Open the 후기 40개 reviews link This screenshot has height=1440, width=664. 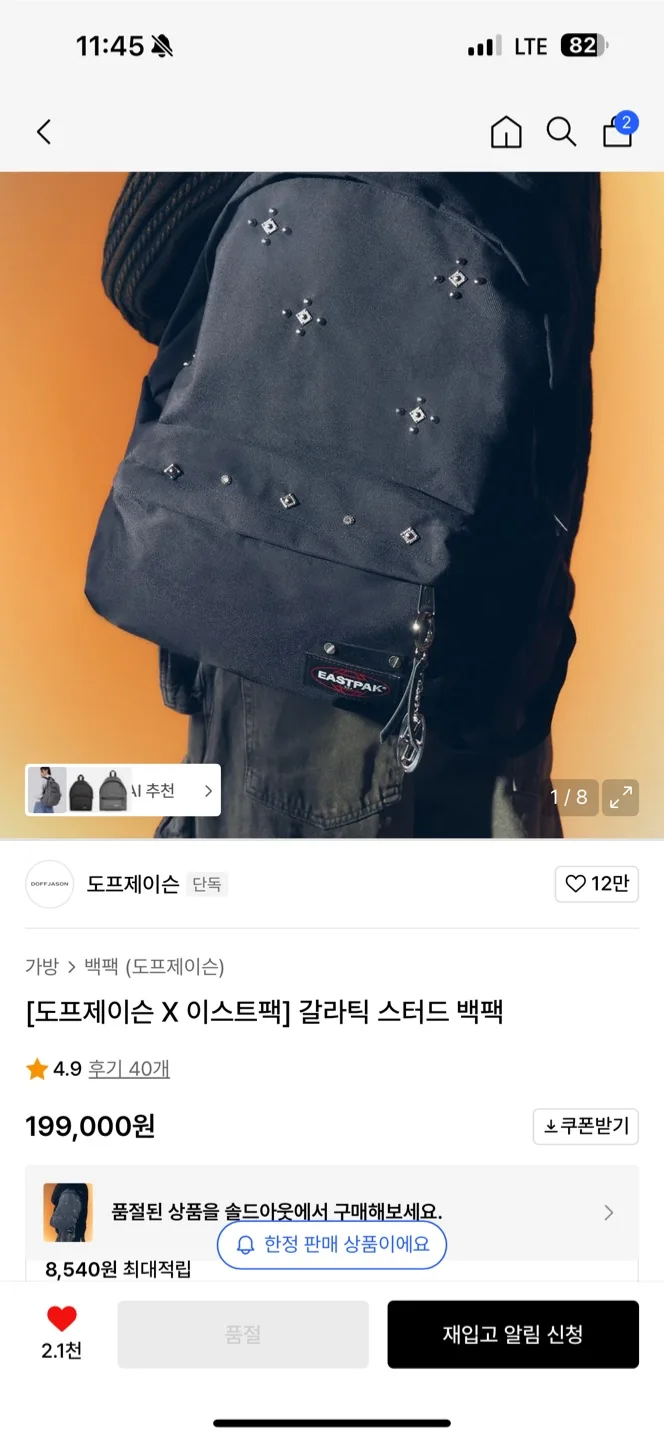[129, 1069]
